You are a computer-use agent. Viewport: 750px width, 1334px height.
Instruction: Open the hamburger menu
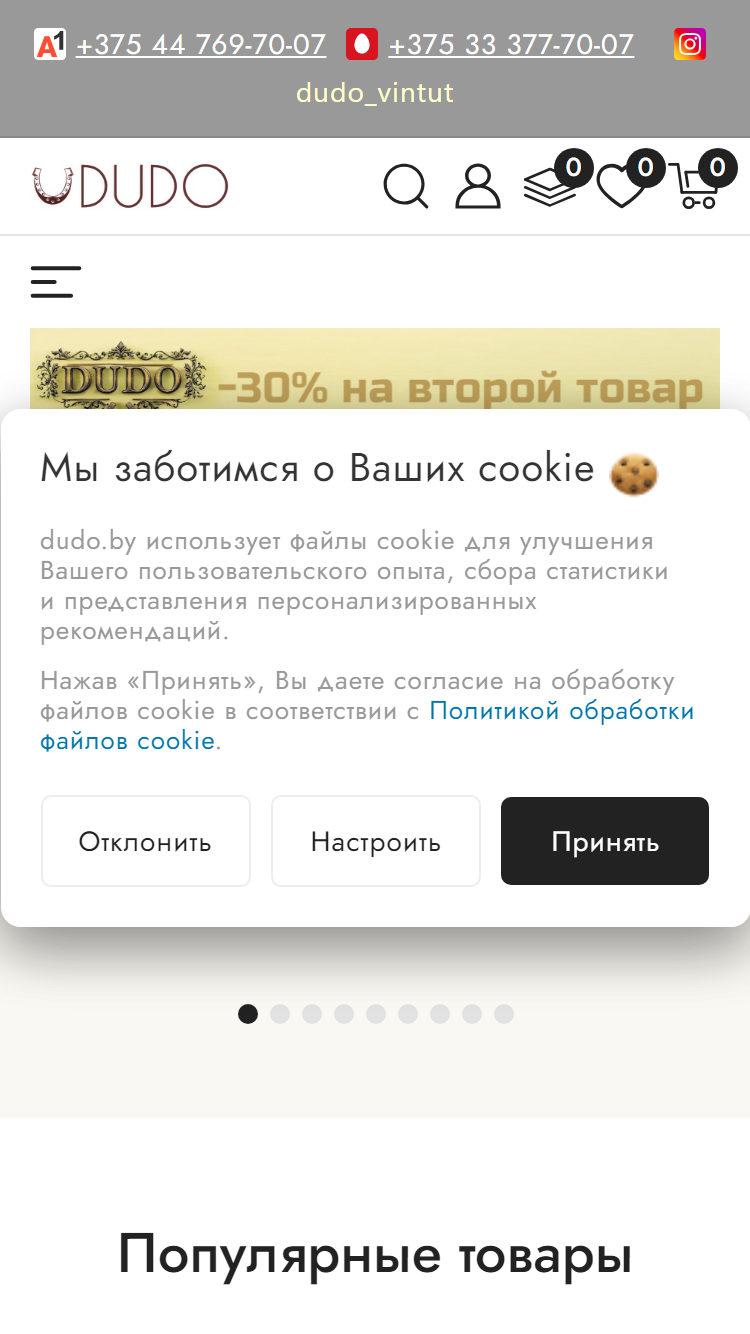(x=56, y=282)
